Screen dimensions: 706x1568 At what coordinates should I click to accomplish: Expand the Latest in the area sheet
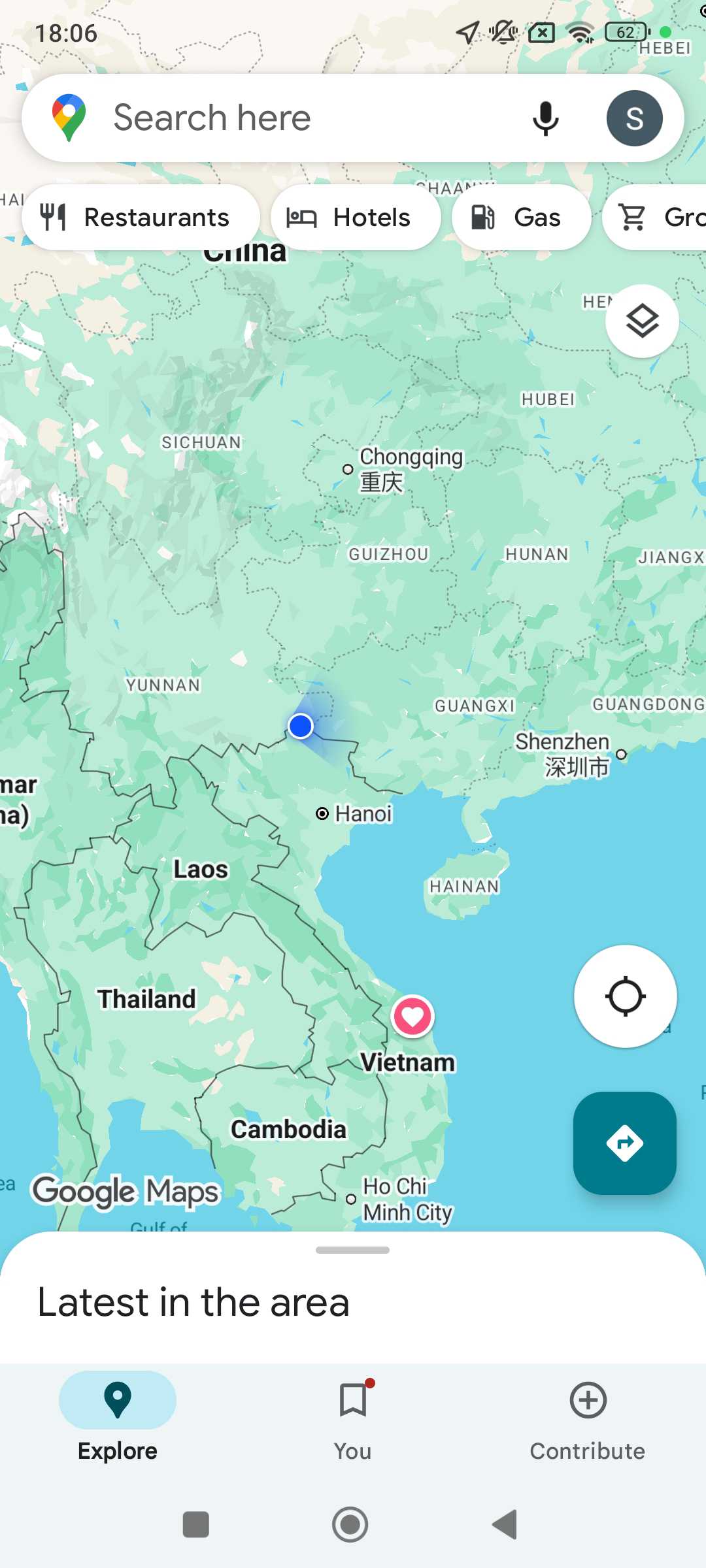coord(352,1250)
